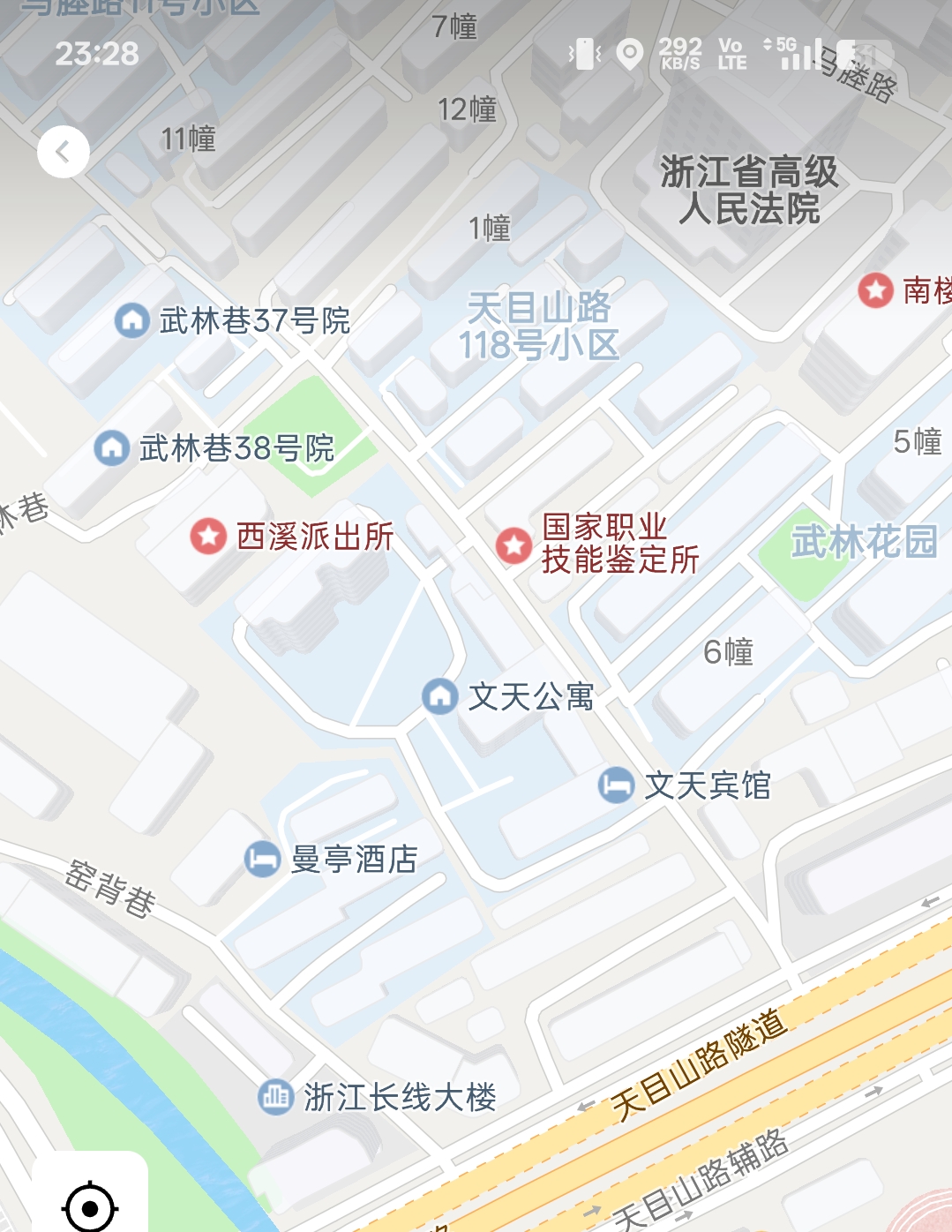Select the 国家职业技能鉴定所 marker
Viewport: 952px width, 1232px height.
point(513,545)
